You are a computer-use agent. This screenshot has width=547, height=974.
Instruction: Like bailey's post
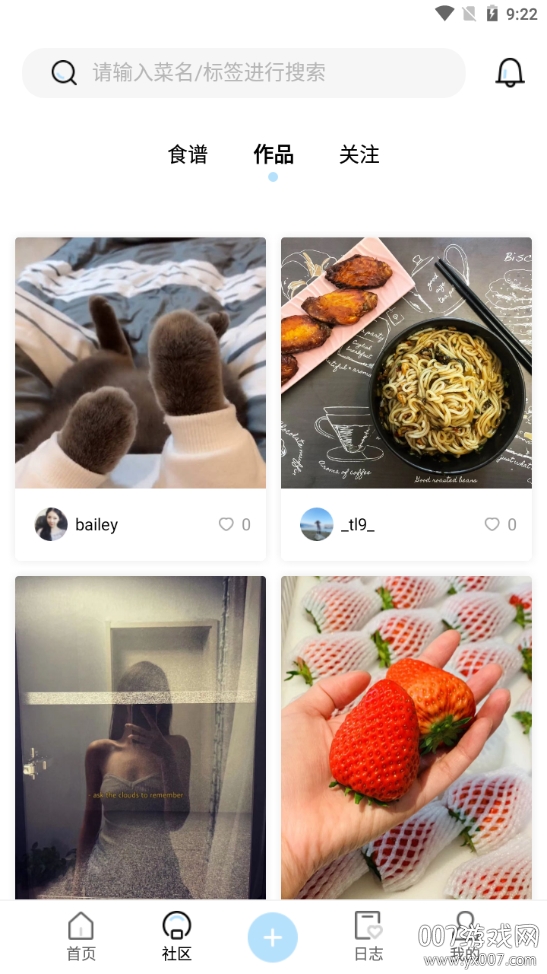click(226, 524)
